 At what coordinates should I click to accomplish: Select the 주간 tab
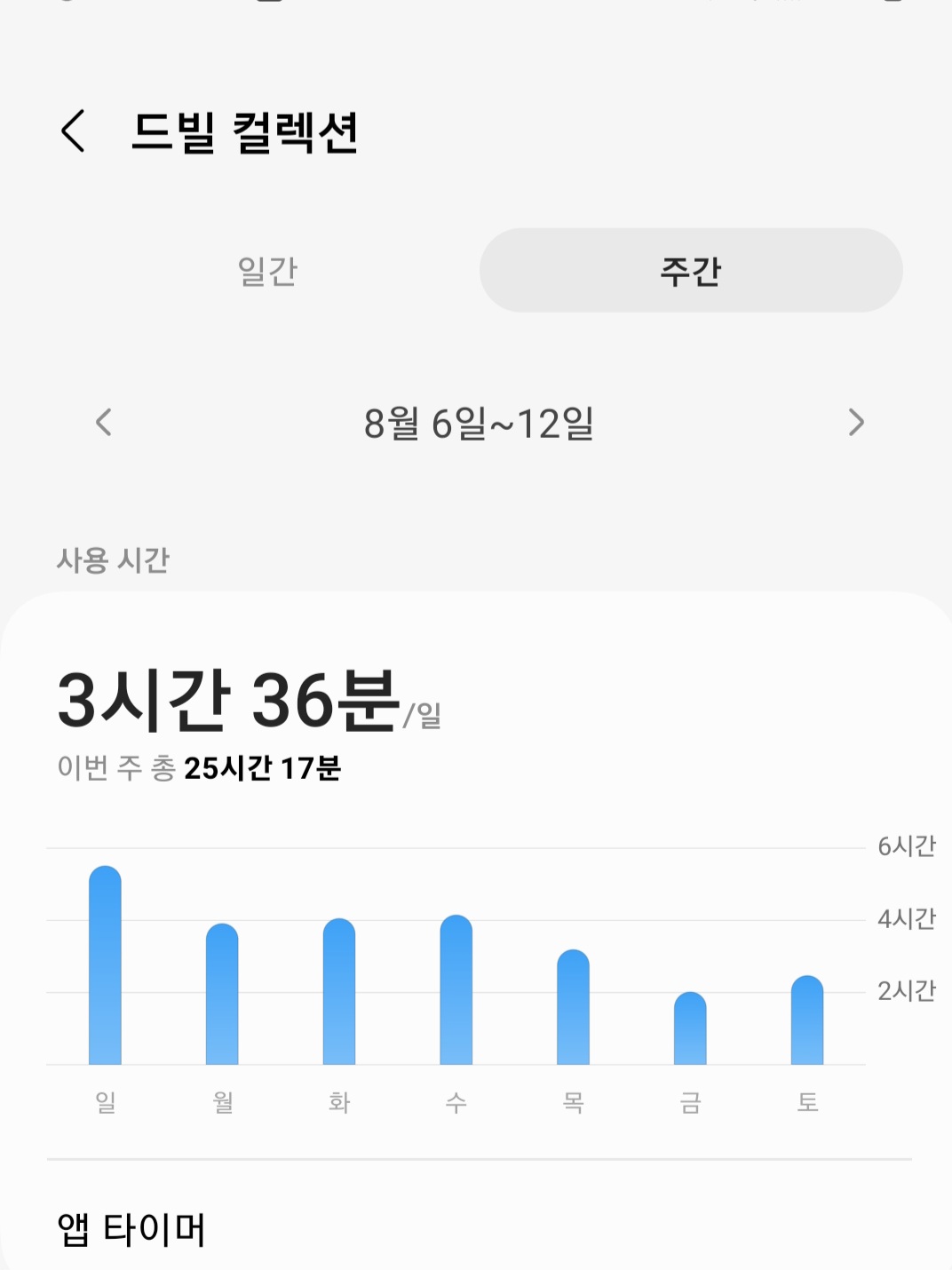coord(691,271)
